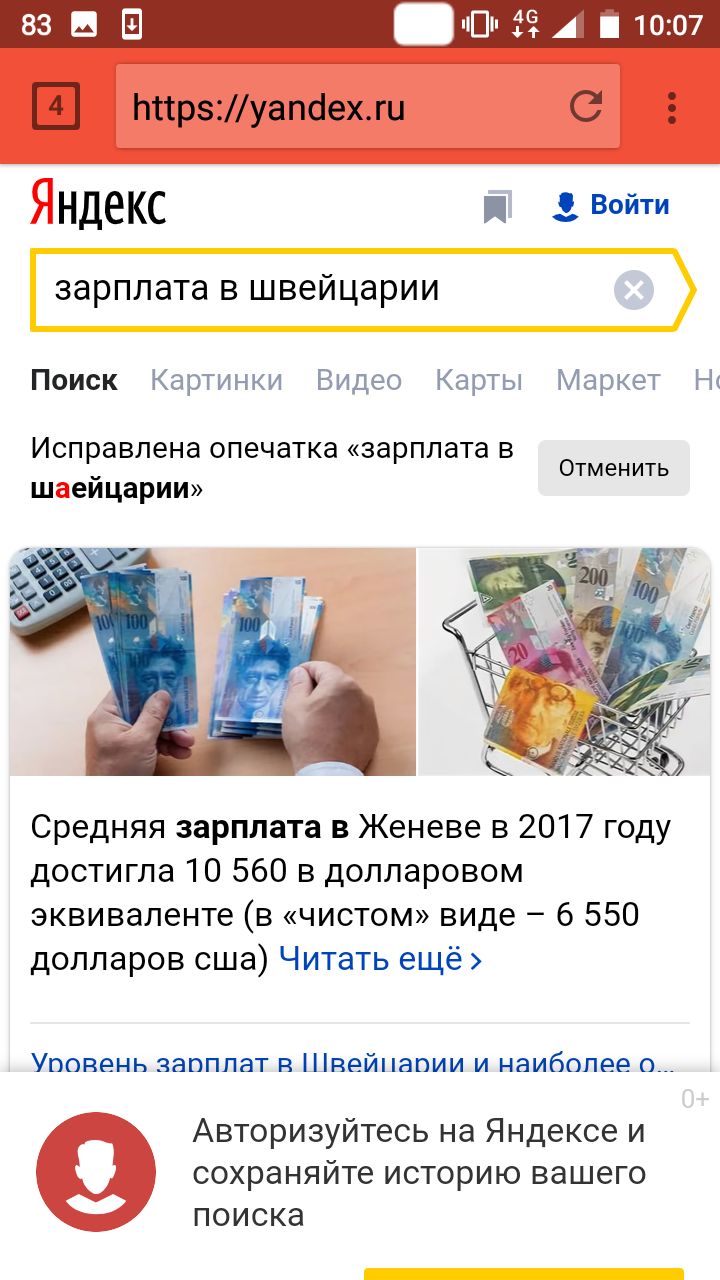Open the browser tab switcher showing 4
720x1280 pixels.
pos(56,107)
